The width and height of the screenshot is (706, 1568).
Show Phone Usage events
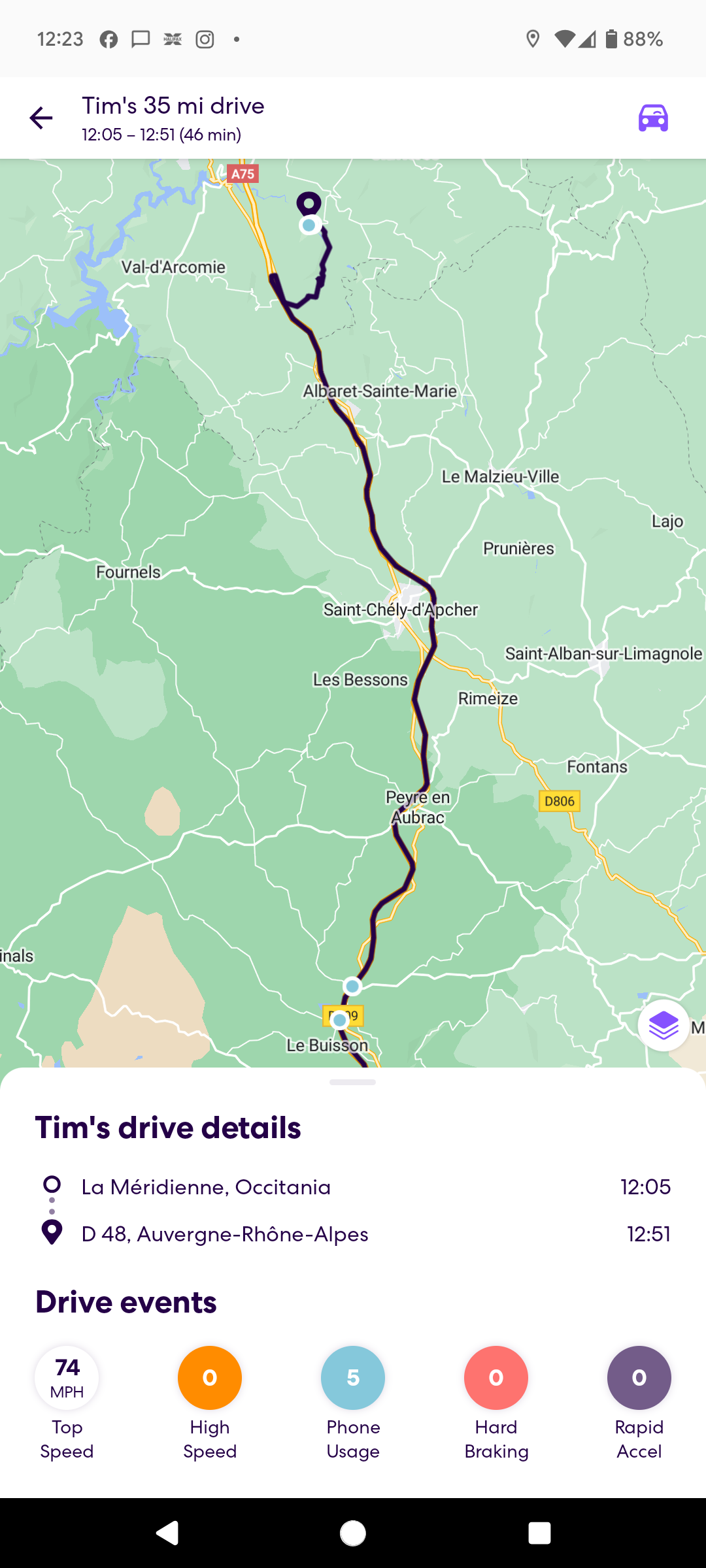point(353,1377)
